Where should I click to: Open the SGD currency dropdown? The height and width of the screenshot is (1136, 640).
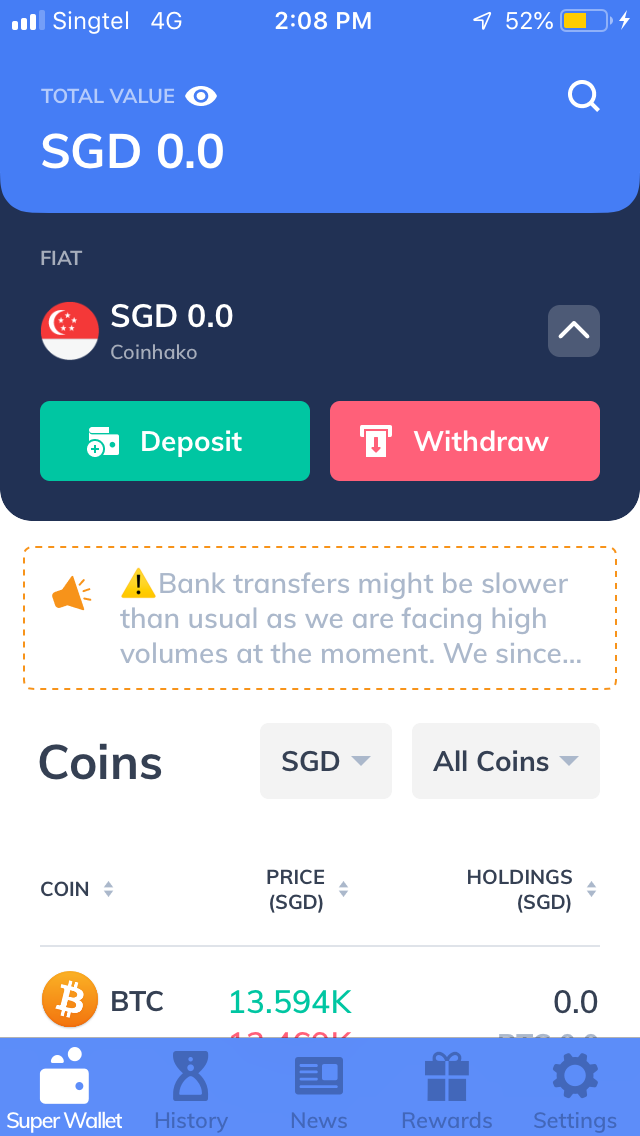325,761
